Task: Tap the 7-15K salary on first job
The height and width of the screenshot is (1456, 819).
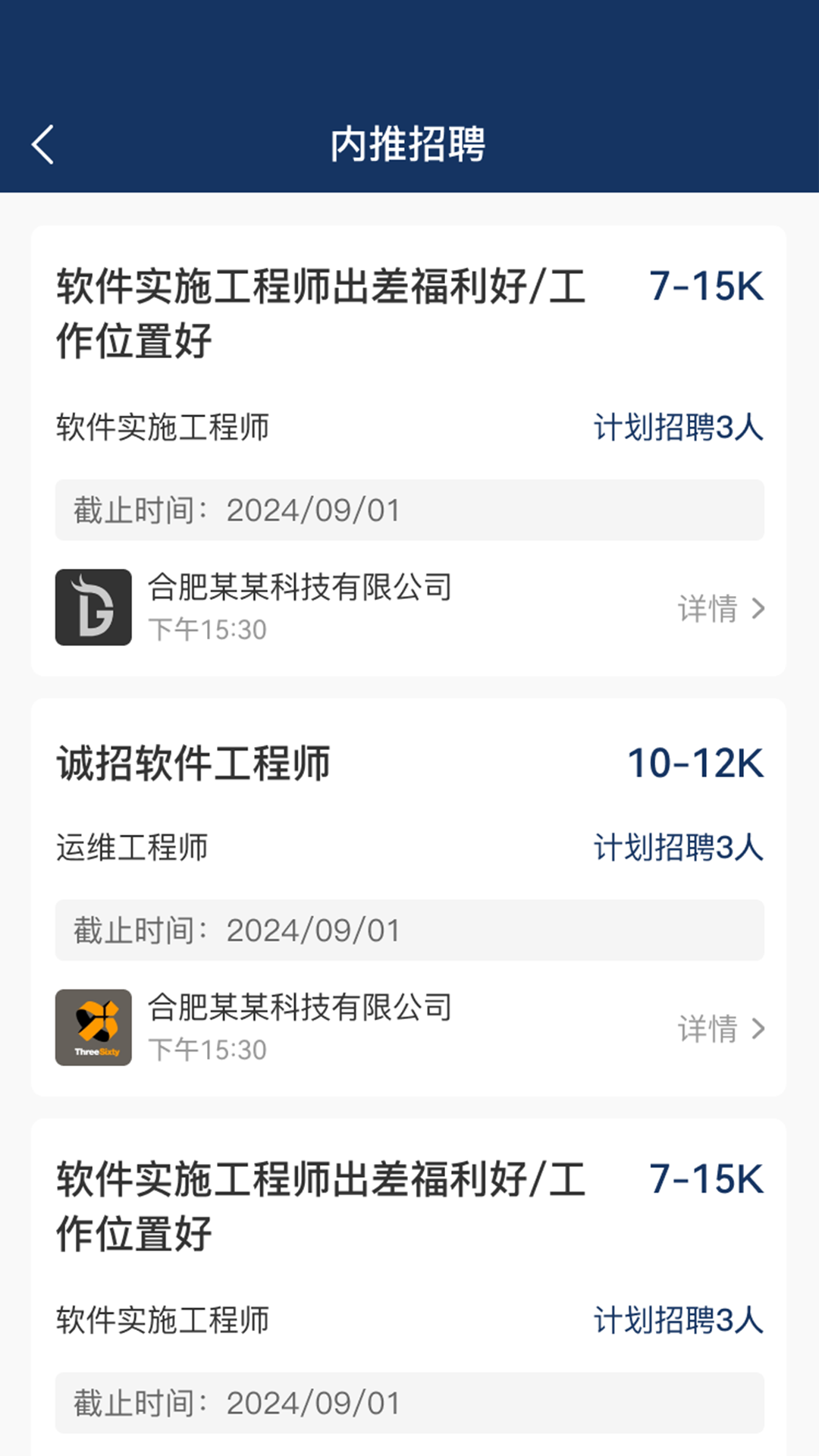Action: tap(707, 289)
